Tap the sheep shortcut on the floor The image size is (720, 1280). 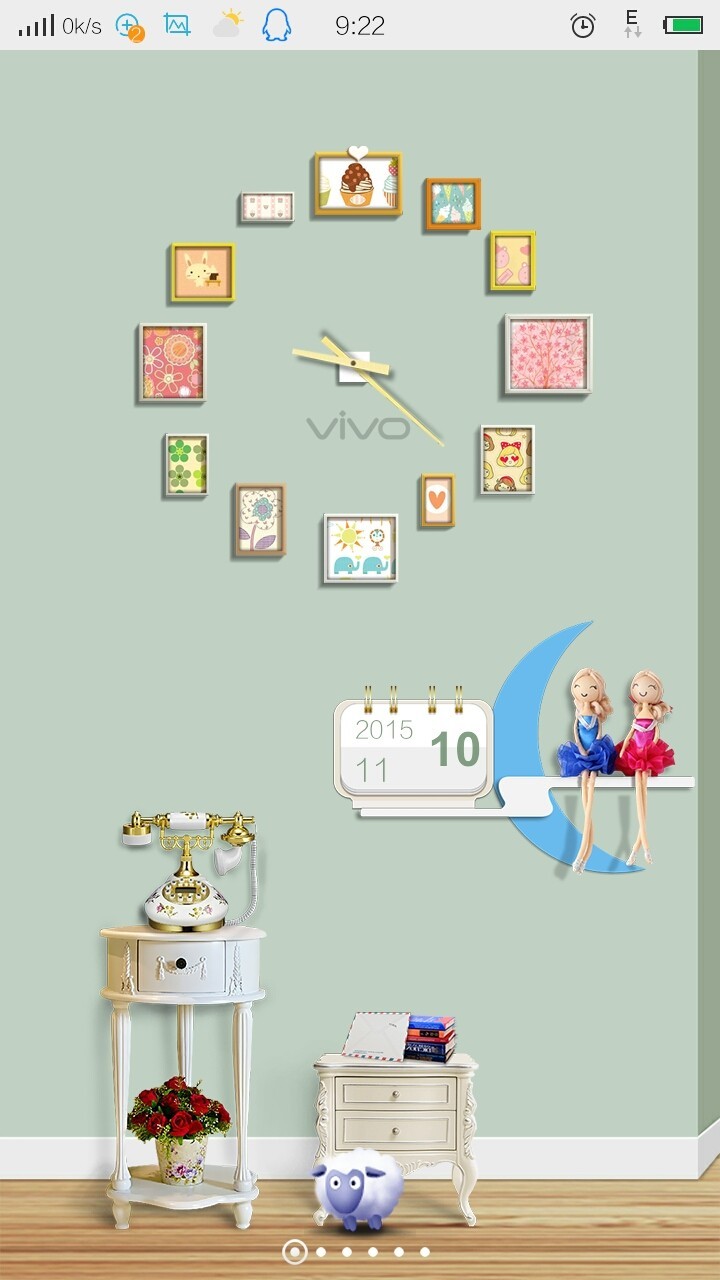357,1189
